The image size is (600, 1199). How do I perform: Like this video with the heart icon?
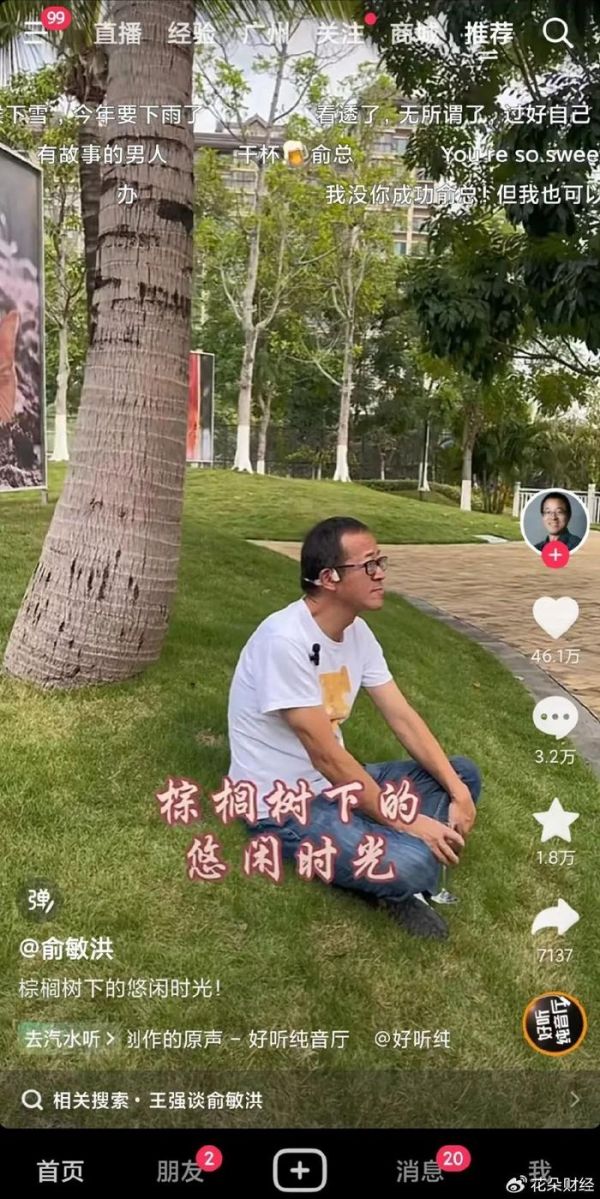coord(555,617)
